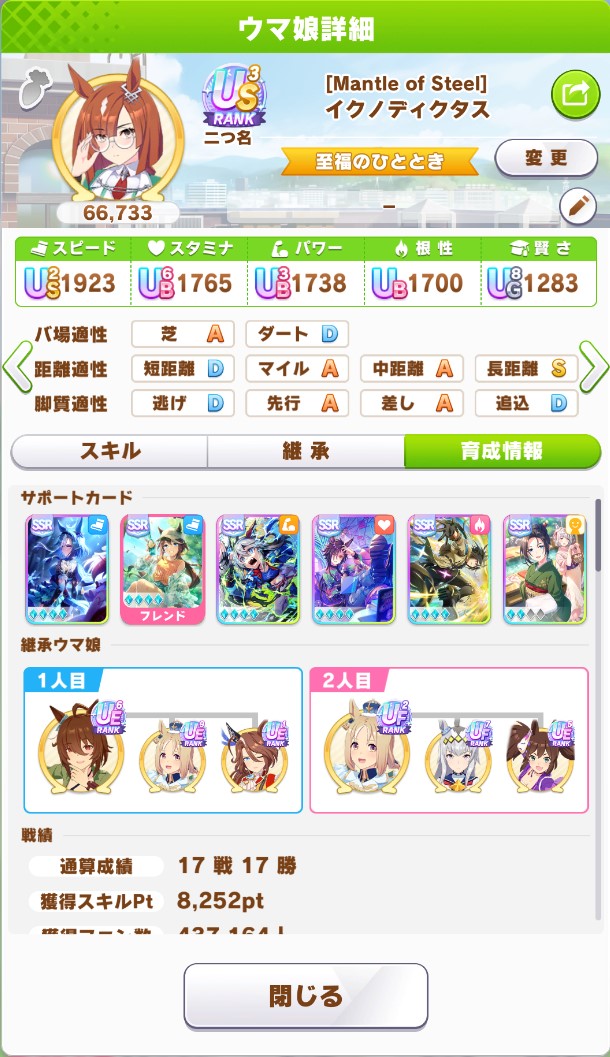Tap the green share icon
Image resolution: width=610 pixels, height=1057 pixels.
[x=576, y=95]
